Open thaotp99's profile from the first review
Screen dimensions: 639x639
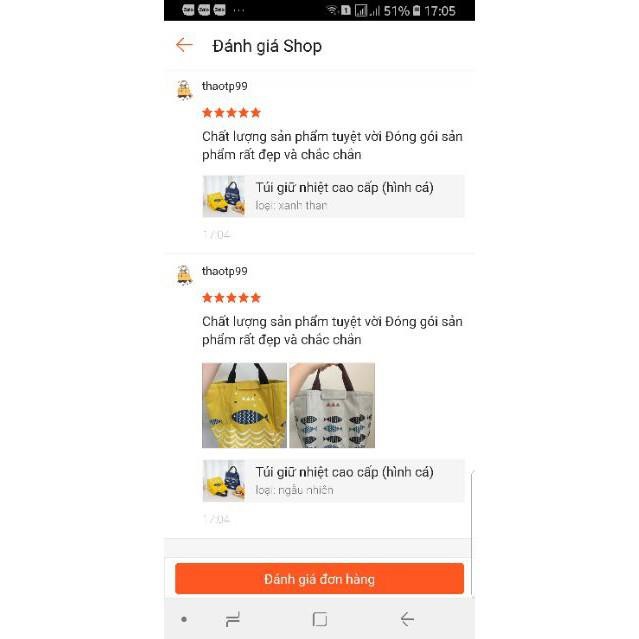coord(225,86)
